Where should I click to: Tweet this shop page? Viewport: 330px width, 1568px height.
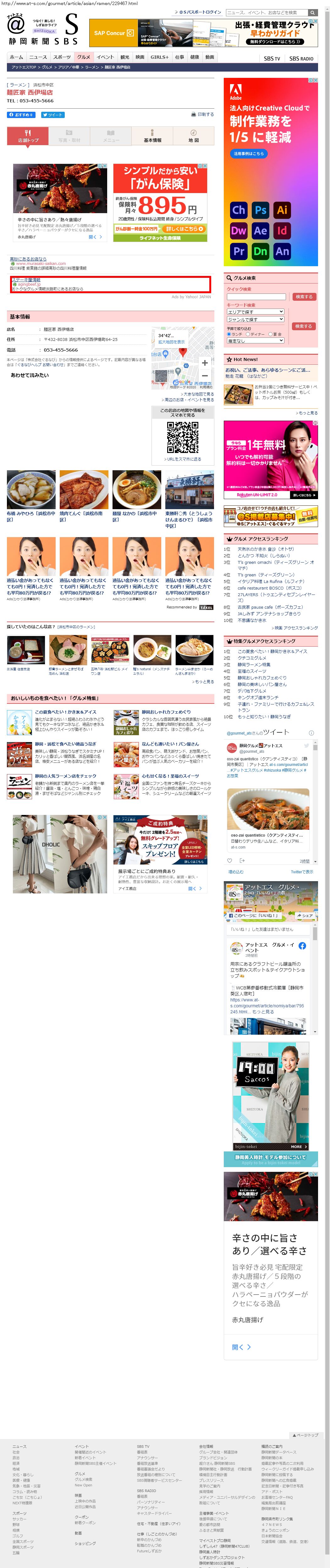pos(52,115)
